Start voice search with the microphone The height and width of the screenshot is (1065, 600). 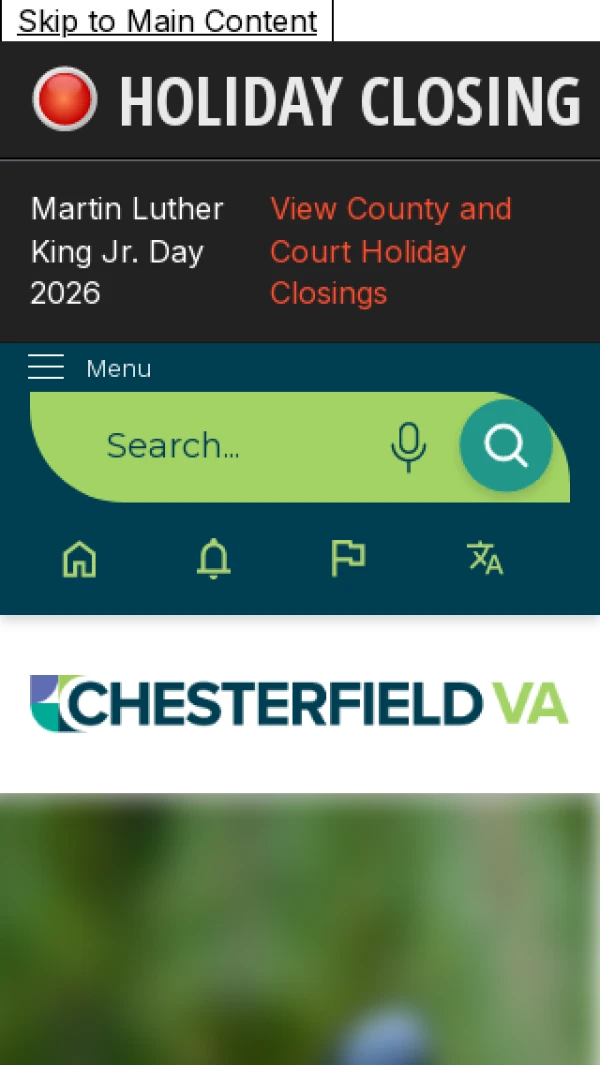[408, 446]
